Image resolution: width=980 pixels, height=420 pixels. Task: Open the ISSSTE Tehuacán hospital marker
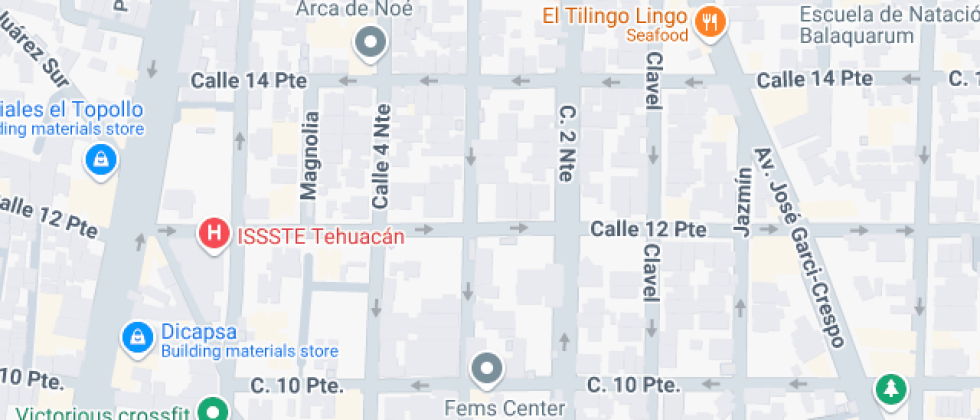click(213, 235)
